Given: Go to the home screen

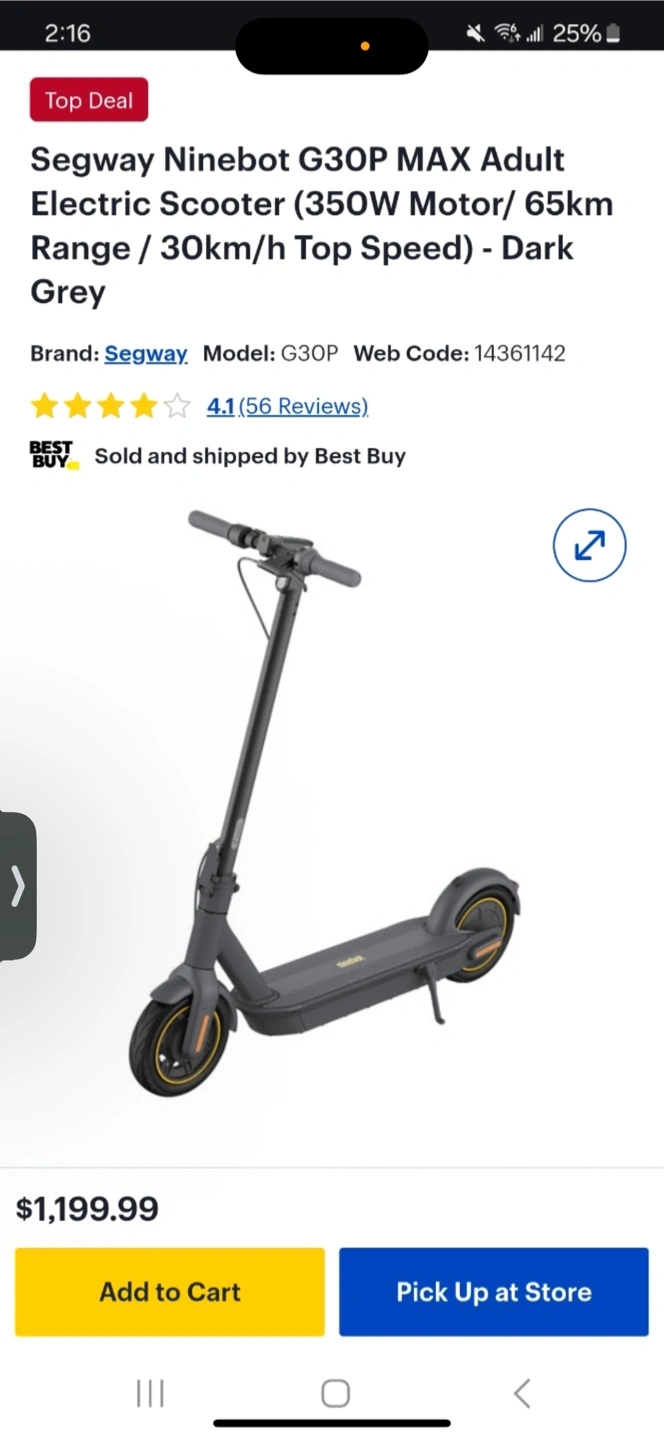Looking at the screenshot, I should pyautogui.click(x=335, y=1393).
